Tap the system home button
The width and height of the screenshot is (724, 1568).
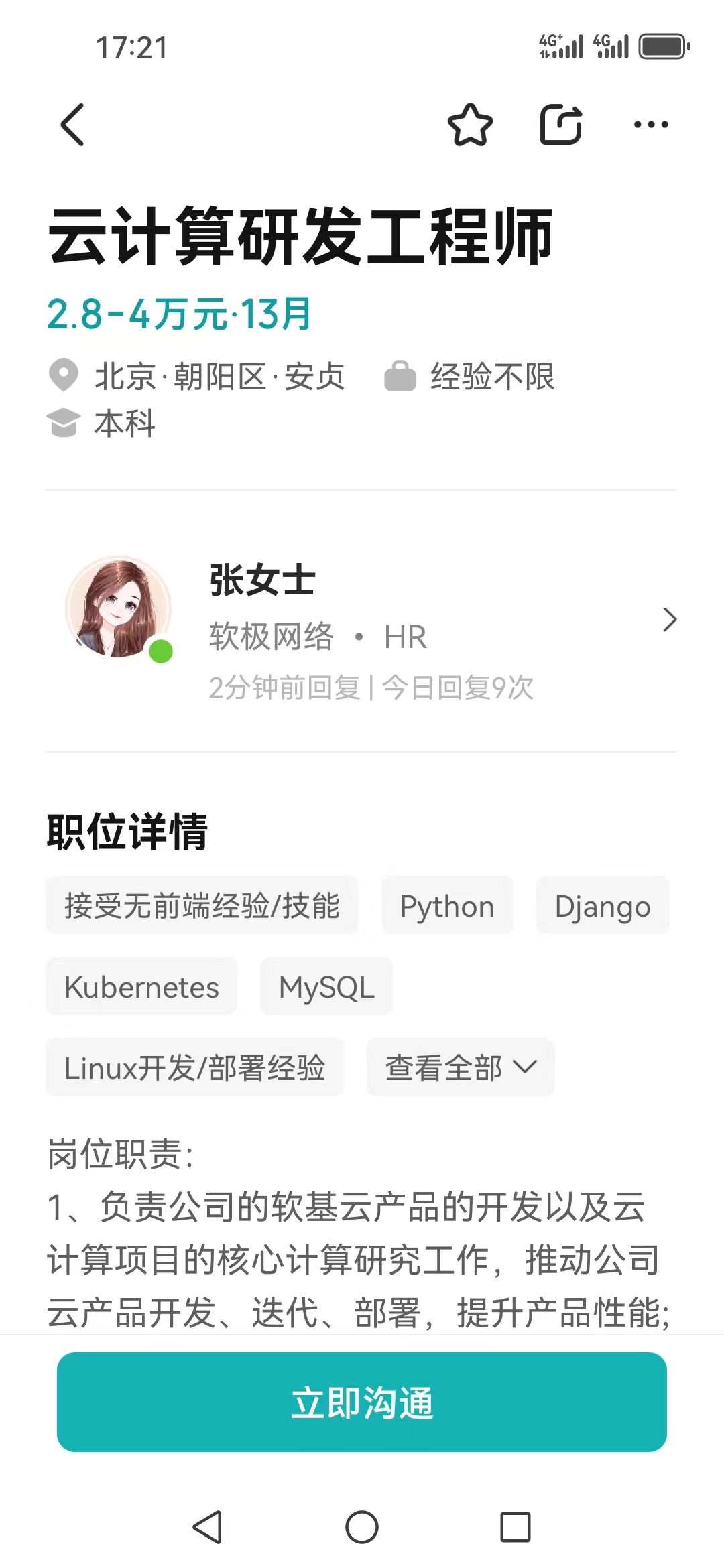coord(362,1527)
